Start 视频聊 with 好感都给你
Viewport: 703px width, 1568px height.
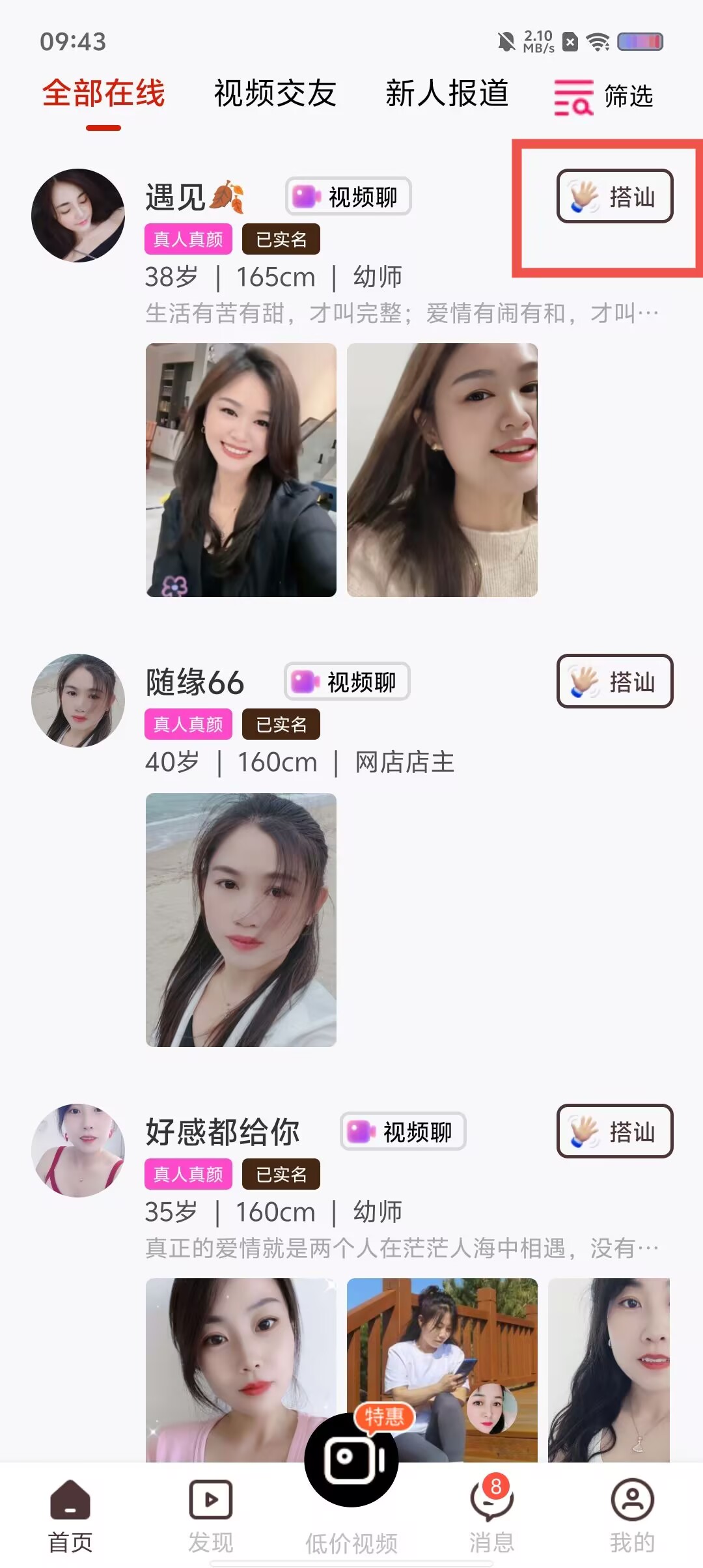click(x=403, y=1132)
